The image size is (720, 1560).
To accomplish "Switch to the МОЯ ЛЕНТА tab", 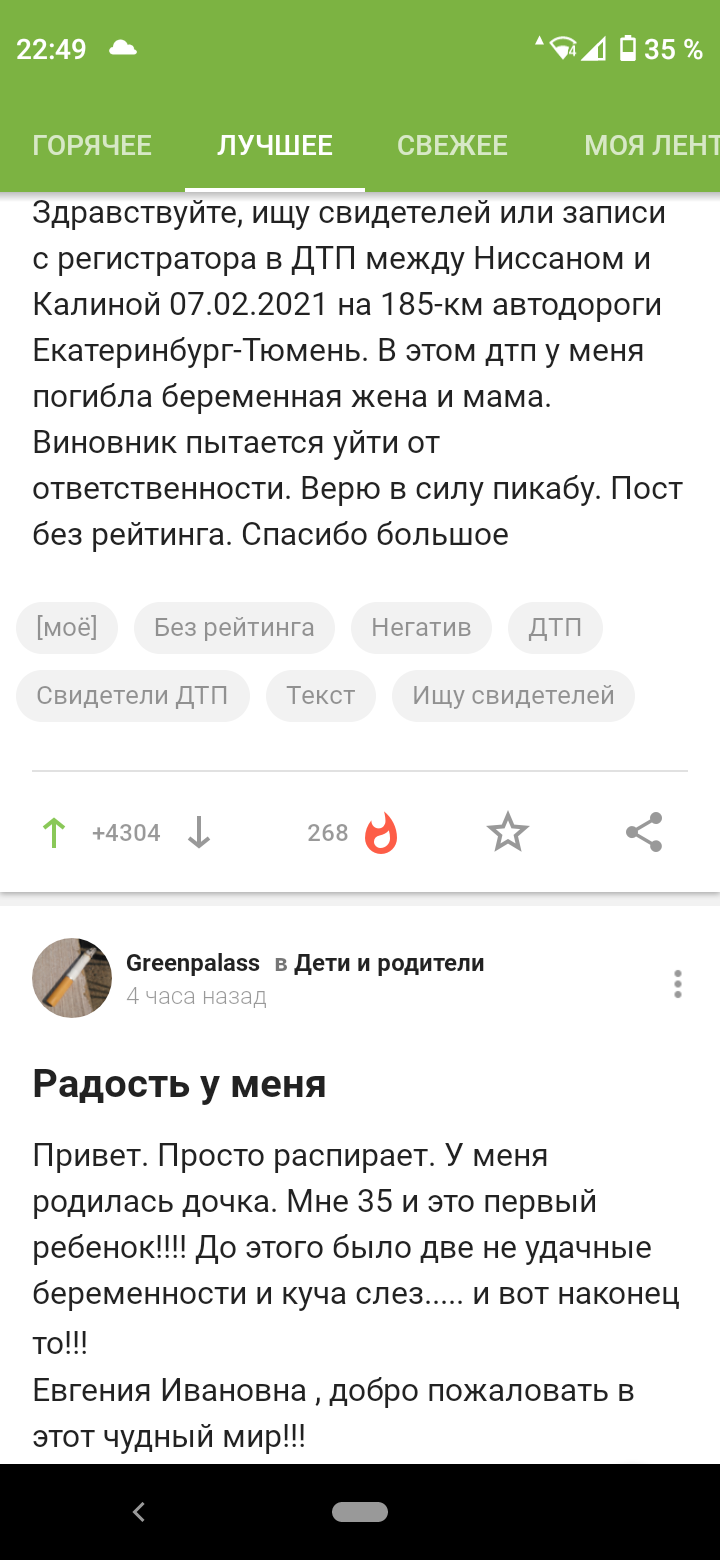I will coord(650,145).
